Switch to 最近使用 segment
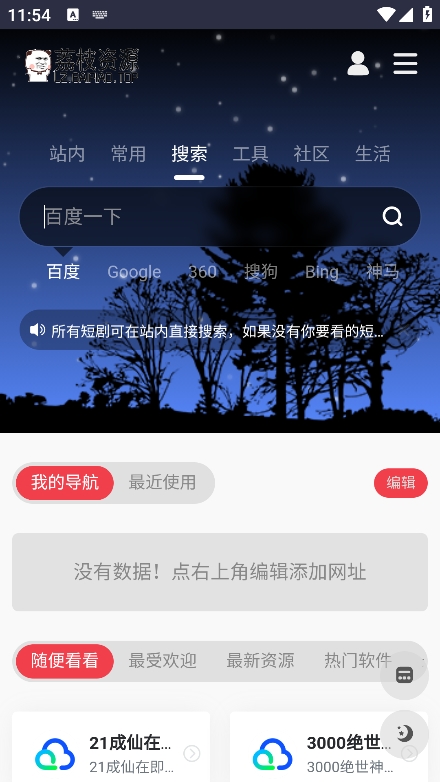The height and width of the screenshot is (782, 440). point(162,482)
